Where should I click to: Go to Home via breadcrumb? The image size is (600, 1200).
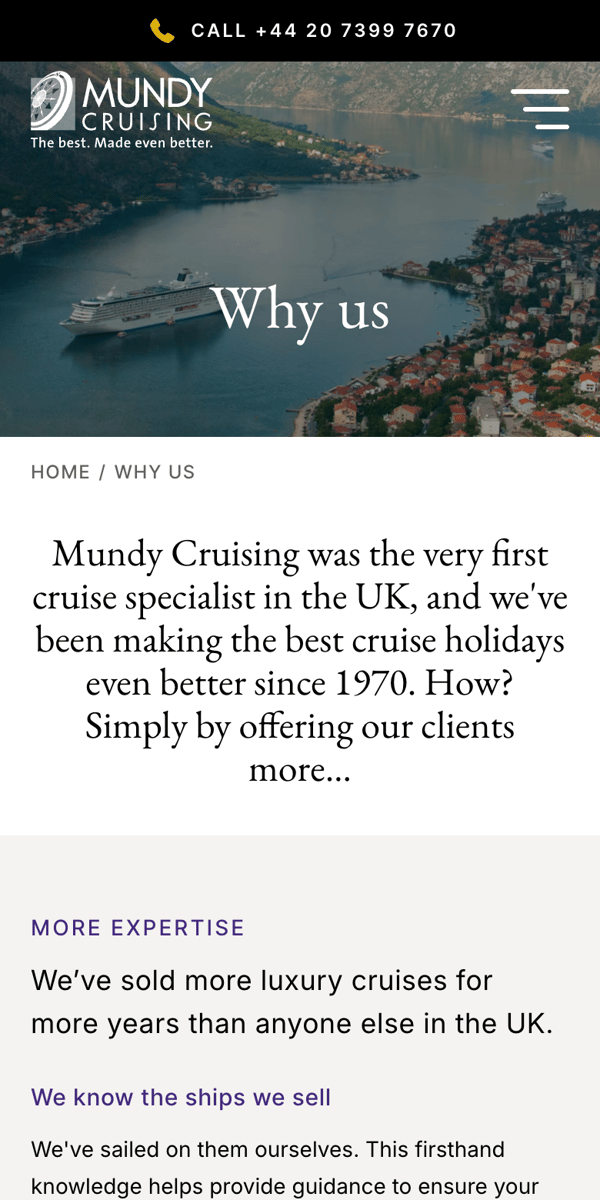click(61, 472)
